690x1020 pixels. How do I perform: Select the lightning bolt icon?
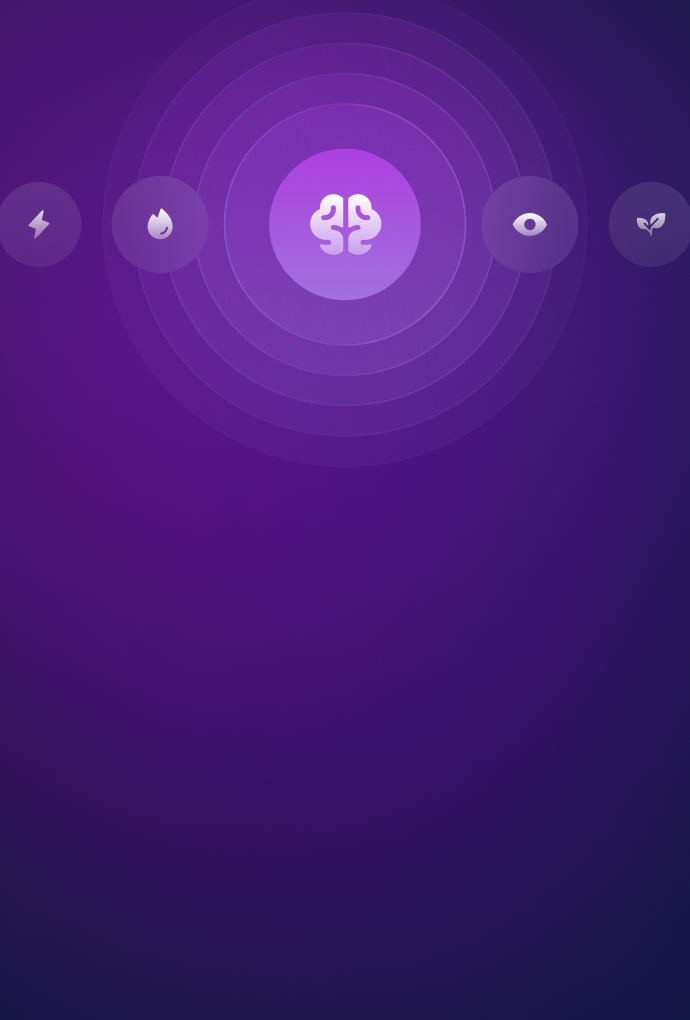pyautogui.click(x=39, y=224)
